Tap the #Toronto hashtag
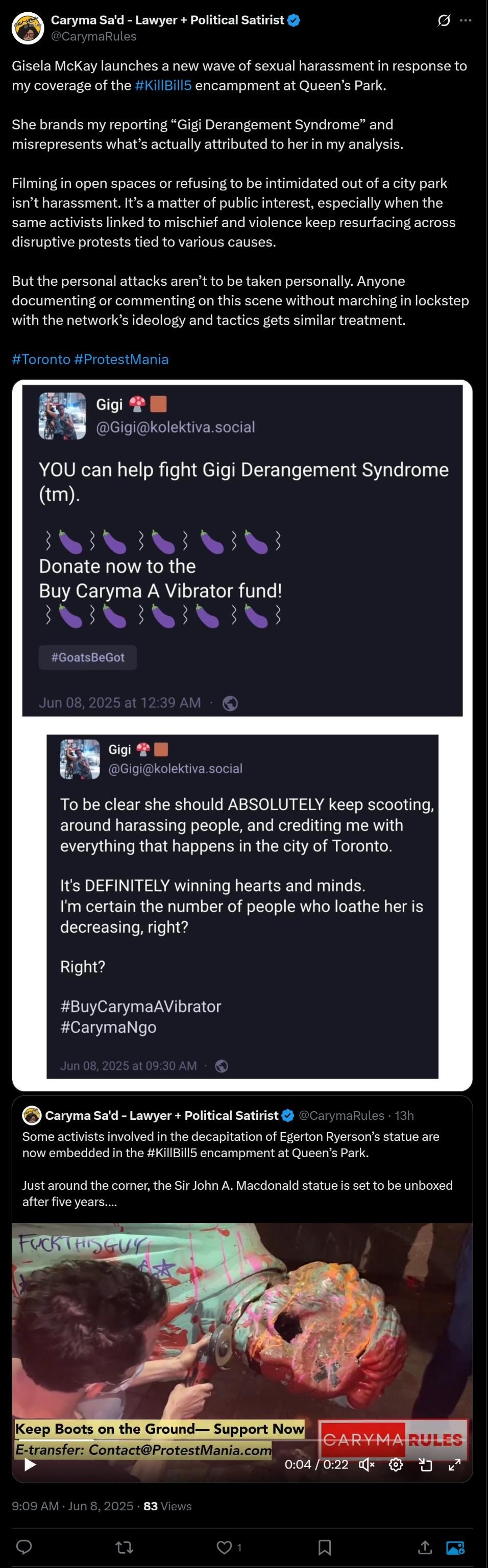This screenshot has width=488, height=1568. tap(41, 359)
